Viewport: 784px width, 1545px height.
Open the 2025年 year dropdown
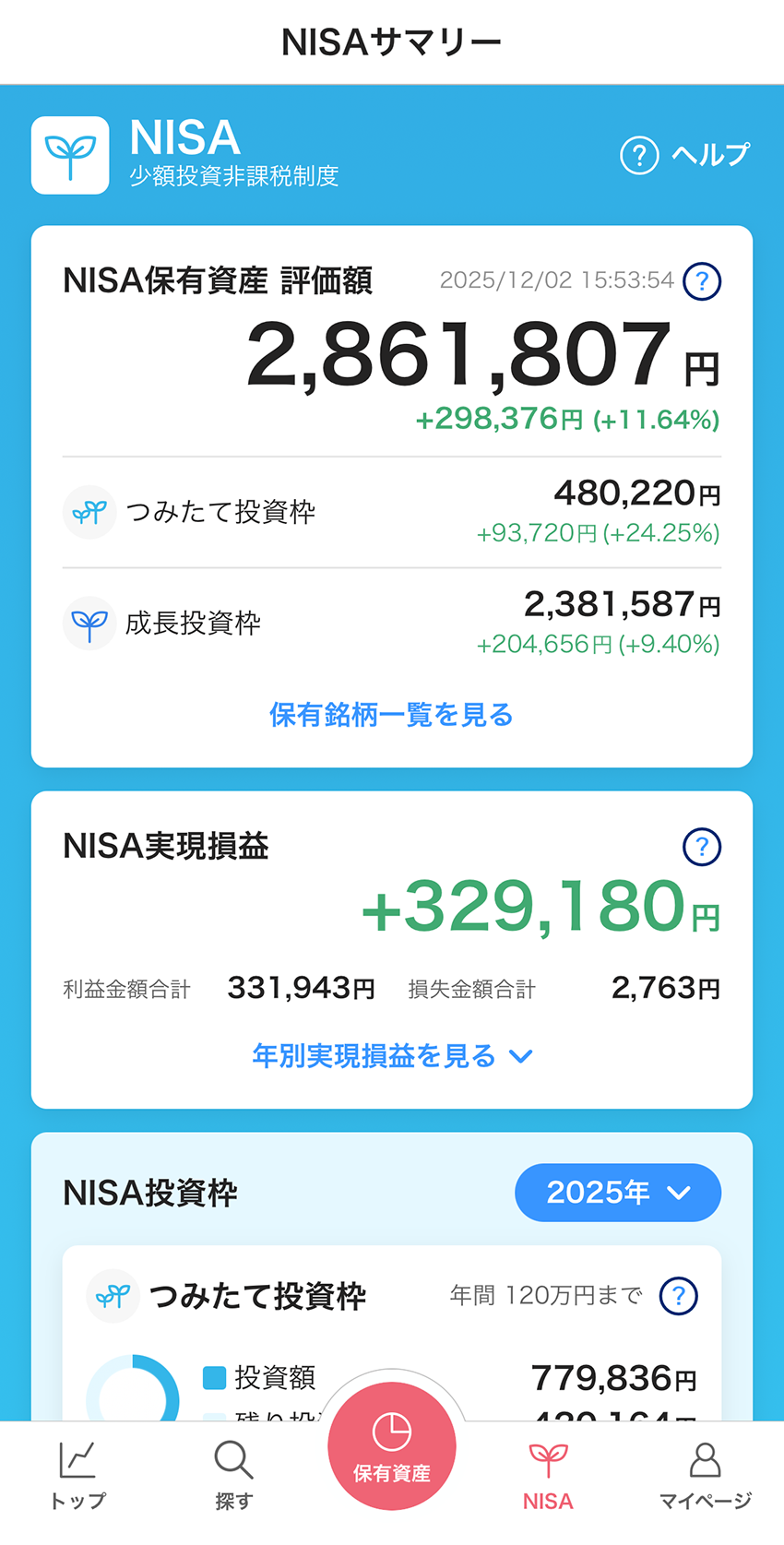coord(617,1193)
